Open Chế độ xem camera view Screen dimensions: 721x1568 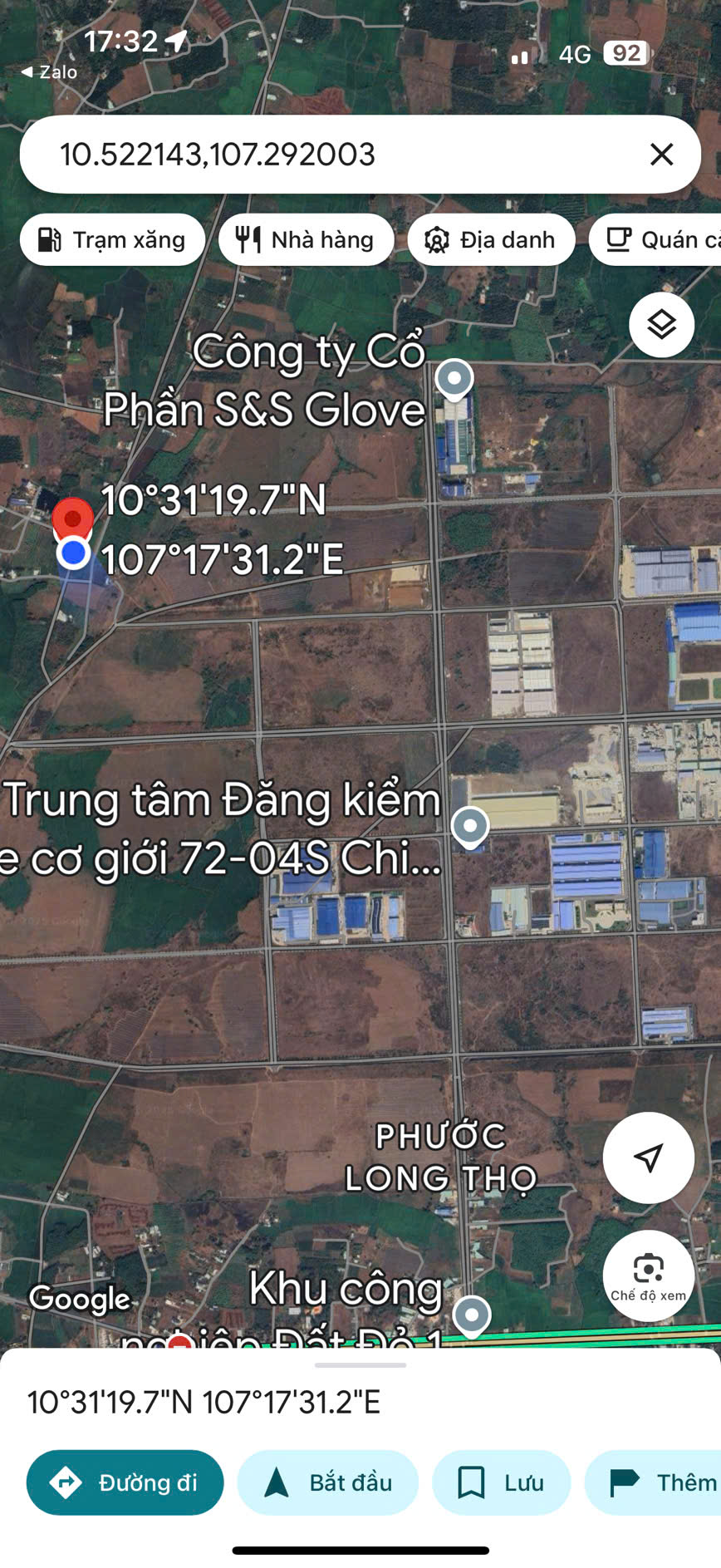648,1276
